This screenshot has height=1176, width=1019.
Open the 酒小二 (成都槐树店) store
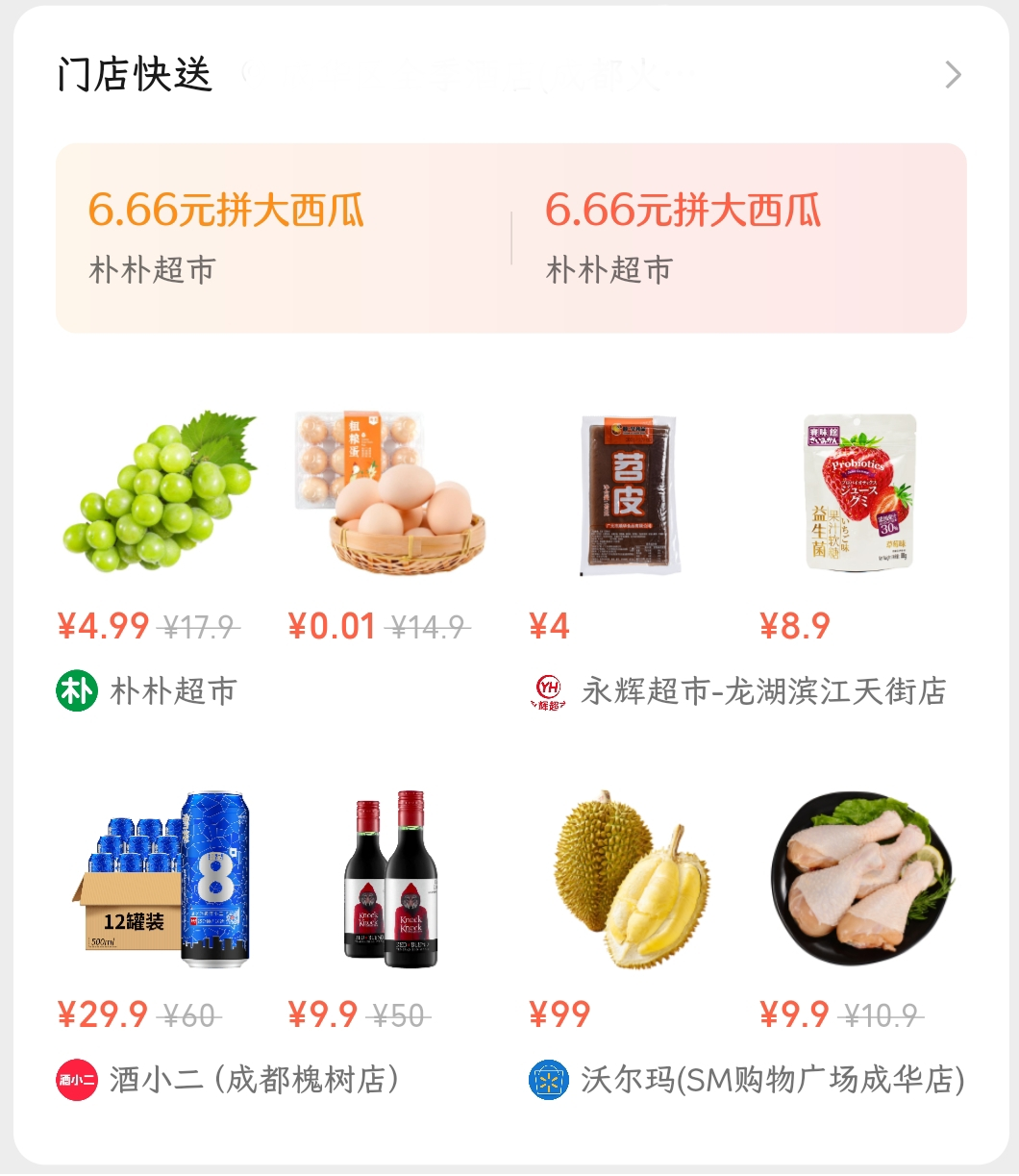(228, 1080)
